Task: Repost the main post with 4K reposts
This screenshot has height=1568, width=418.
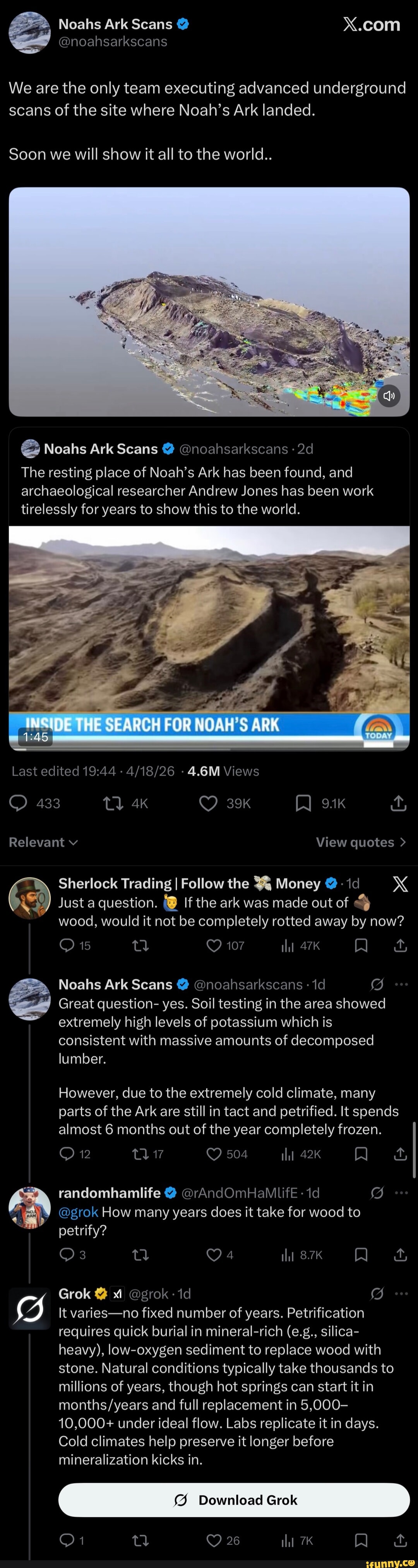Action: tap(113, 804)
